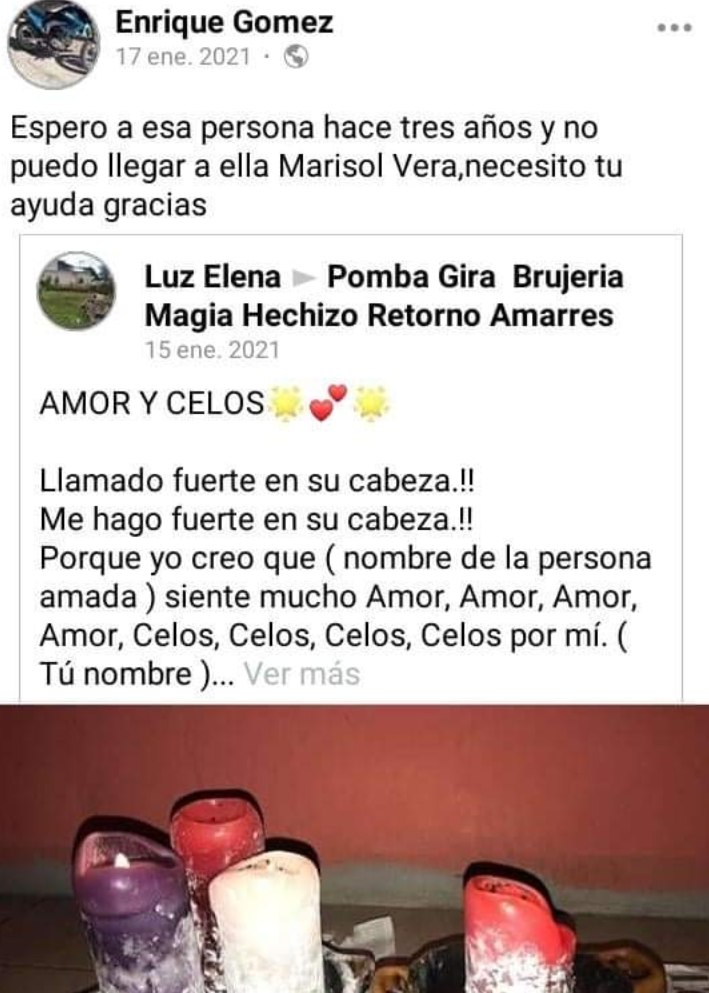The width and height of the screenshot is (709, 993).
Task: Open Enrique Gomez's profile picture
Action: [x=52, y=43]
